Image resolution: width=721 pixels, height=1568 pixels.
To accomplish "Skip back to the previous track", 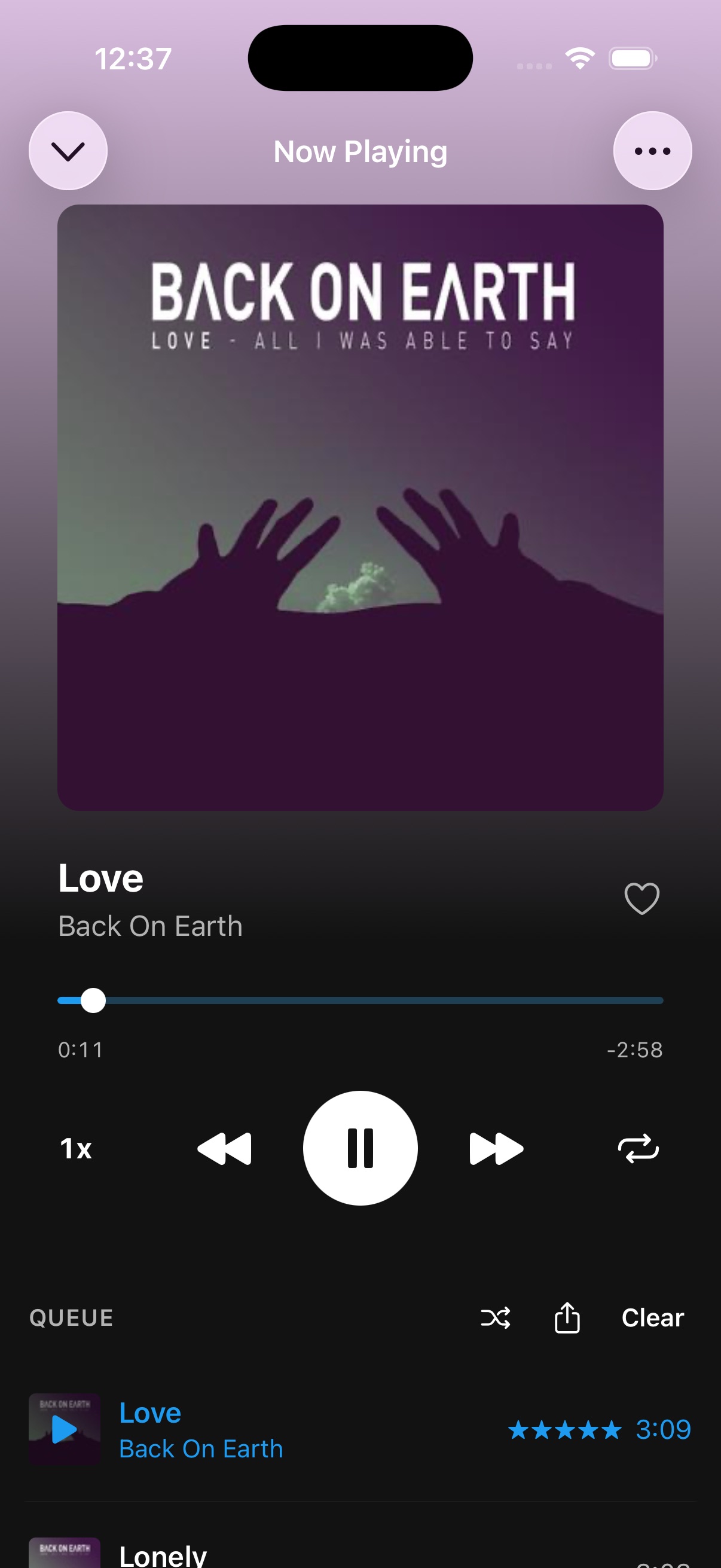I will [225, 1149].
